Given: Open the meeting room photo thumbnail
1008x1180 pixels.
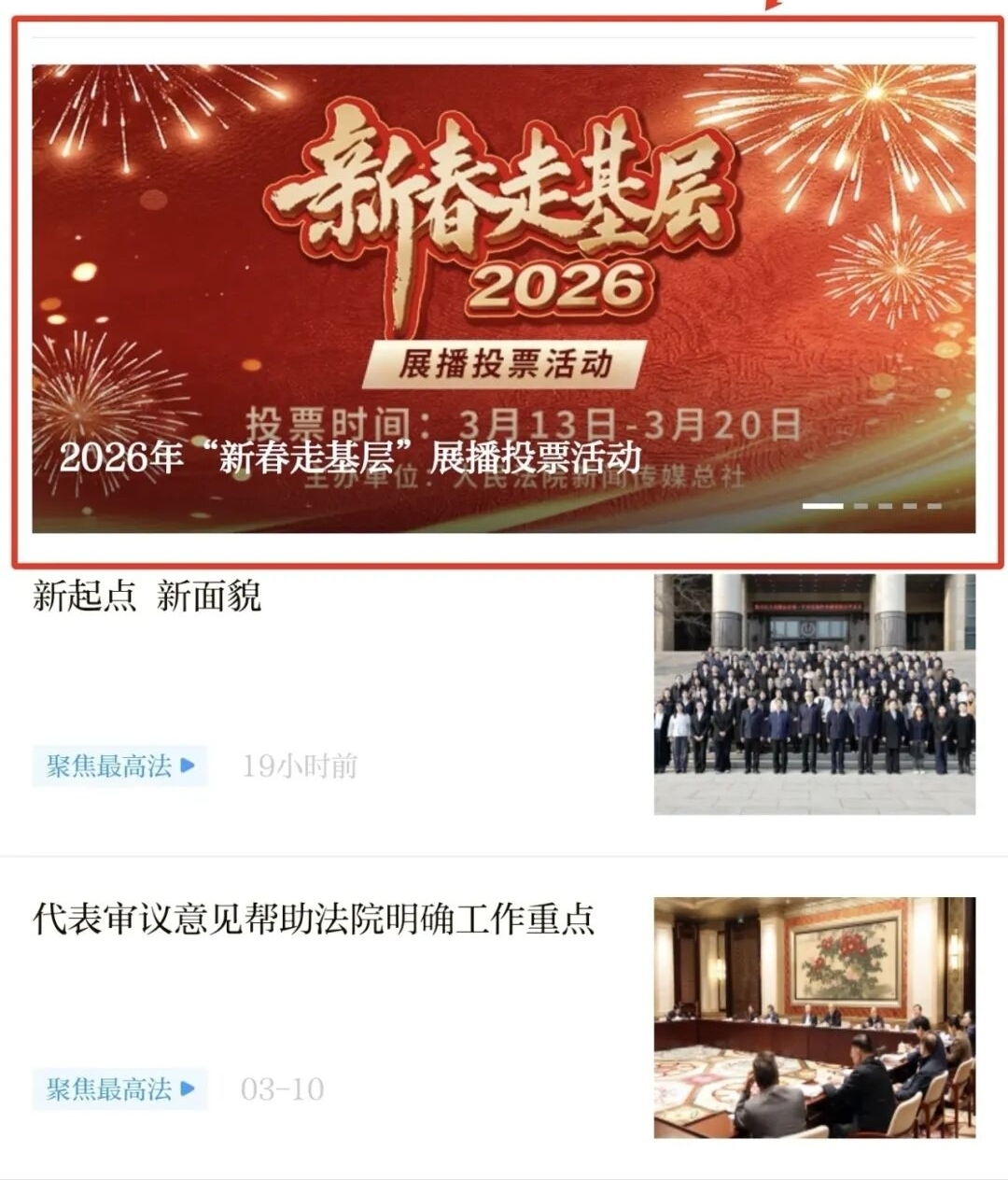Looking at the screenshot, I should point(814,1018).
